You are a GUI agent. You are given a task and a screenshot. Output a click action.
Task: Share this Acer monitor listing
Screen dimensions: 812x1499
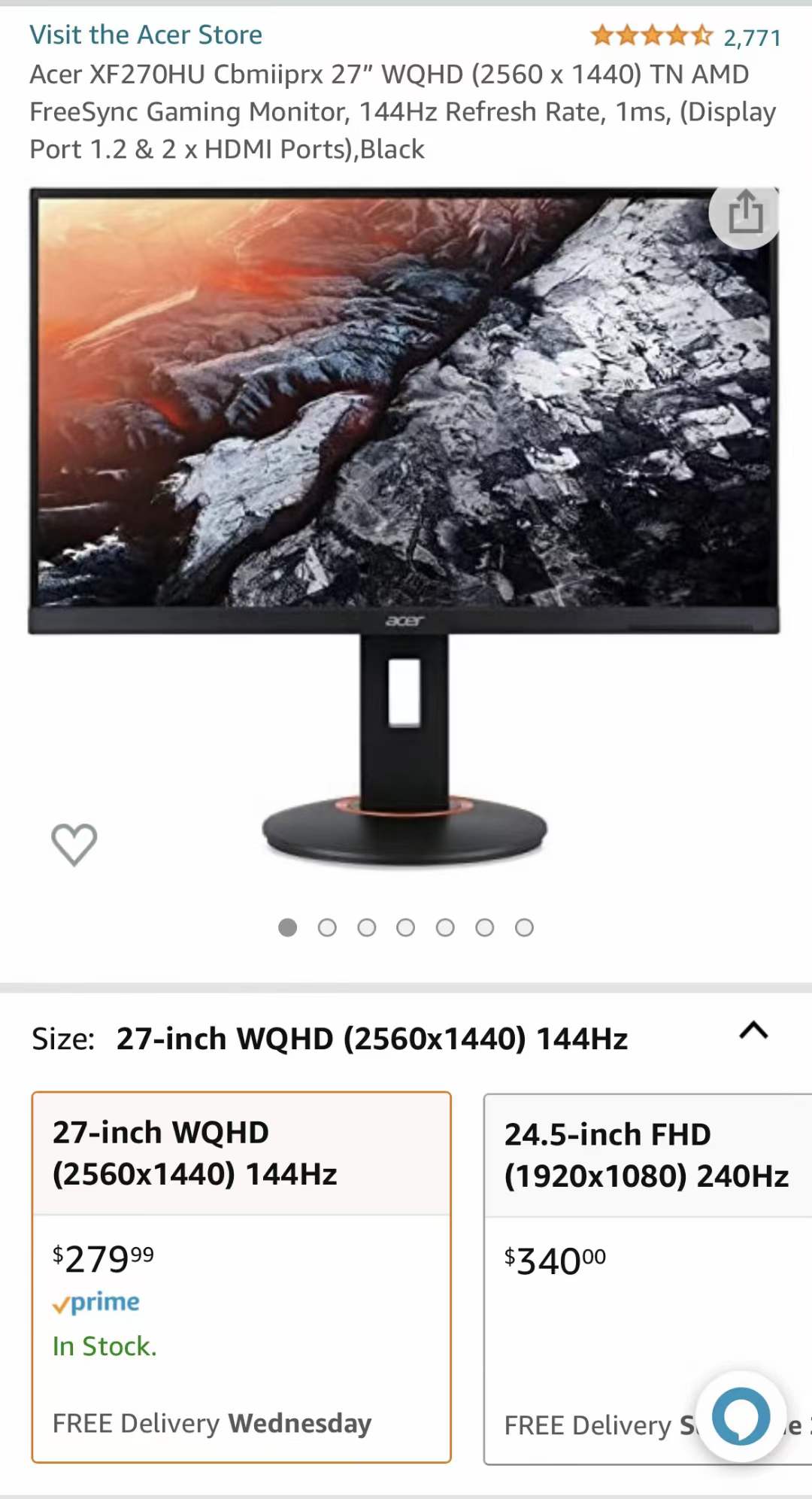(744, 214)
